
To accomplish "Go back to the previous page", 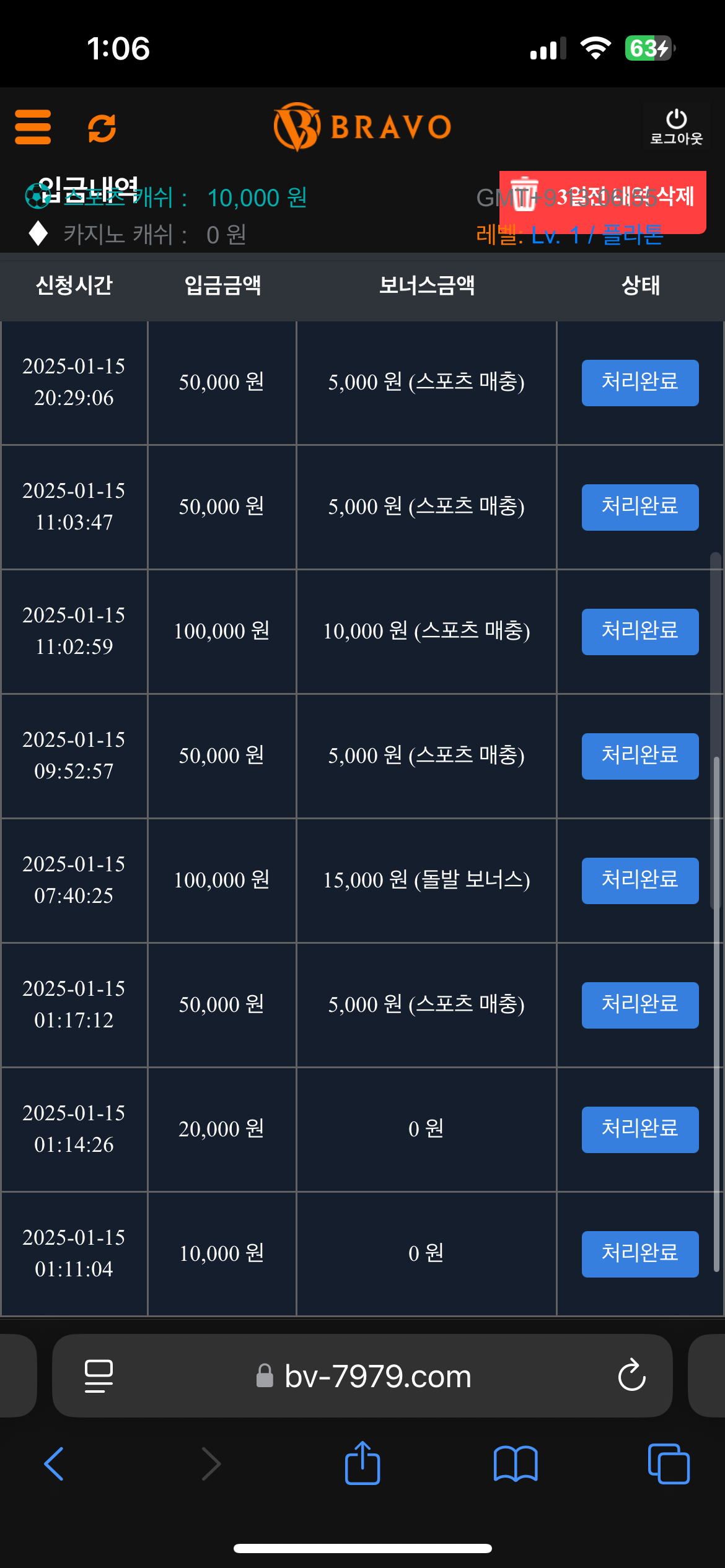I will pos(54,1464).
